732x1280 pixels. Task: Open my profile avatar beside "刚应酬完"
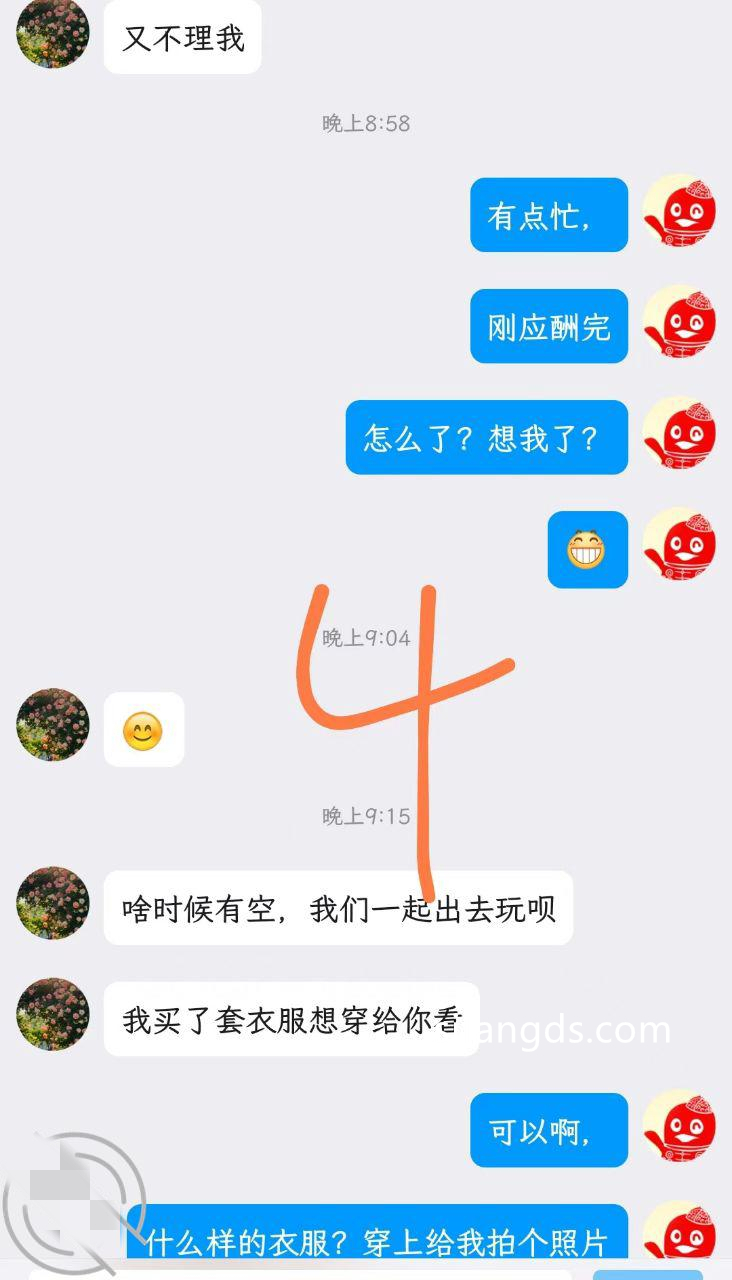coord(679,325)
